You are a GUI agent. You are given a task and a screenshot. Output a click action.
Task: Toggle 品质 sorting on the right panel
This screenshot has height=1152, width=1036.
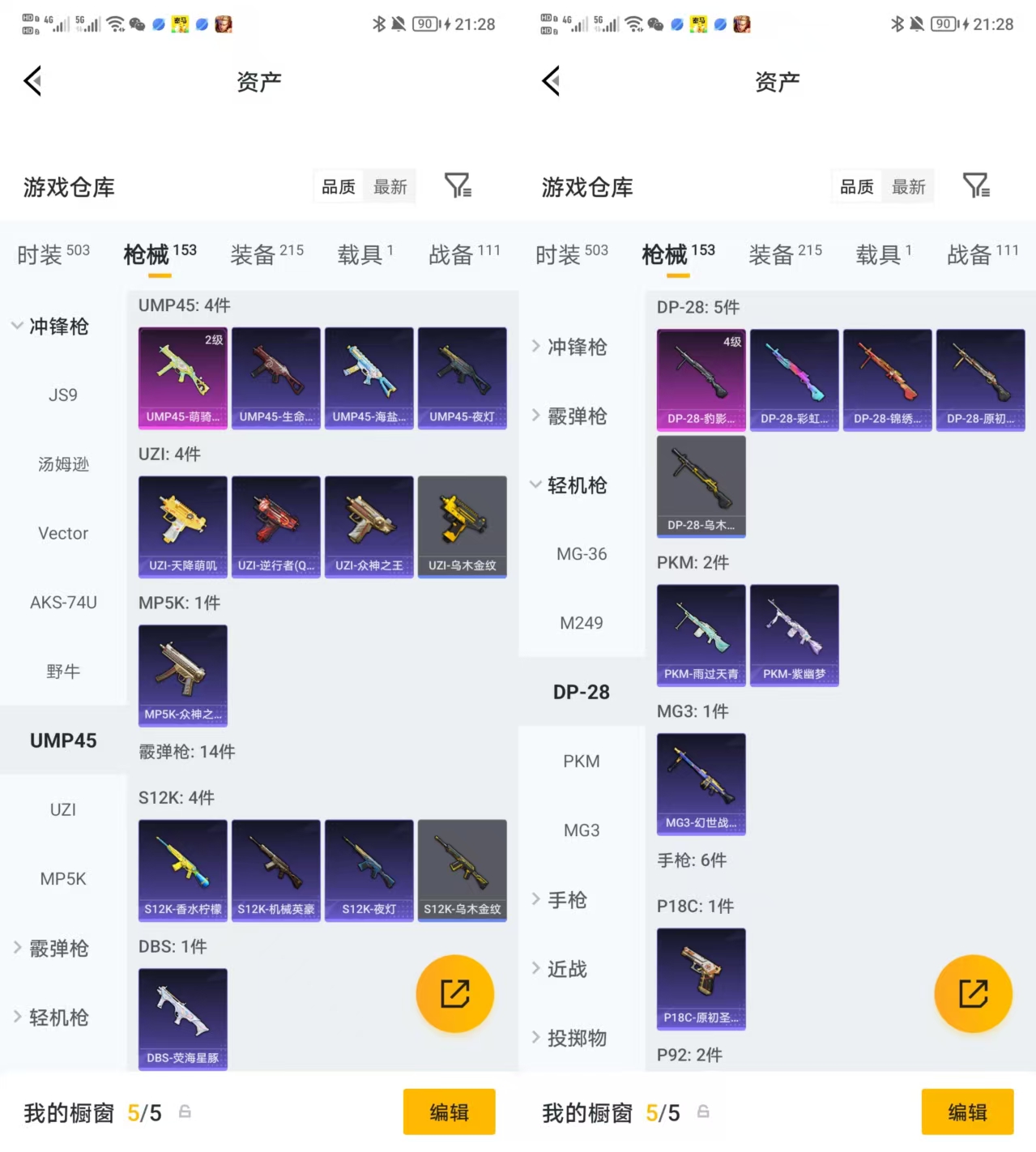click(855, 186)
